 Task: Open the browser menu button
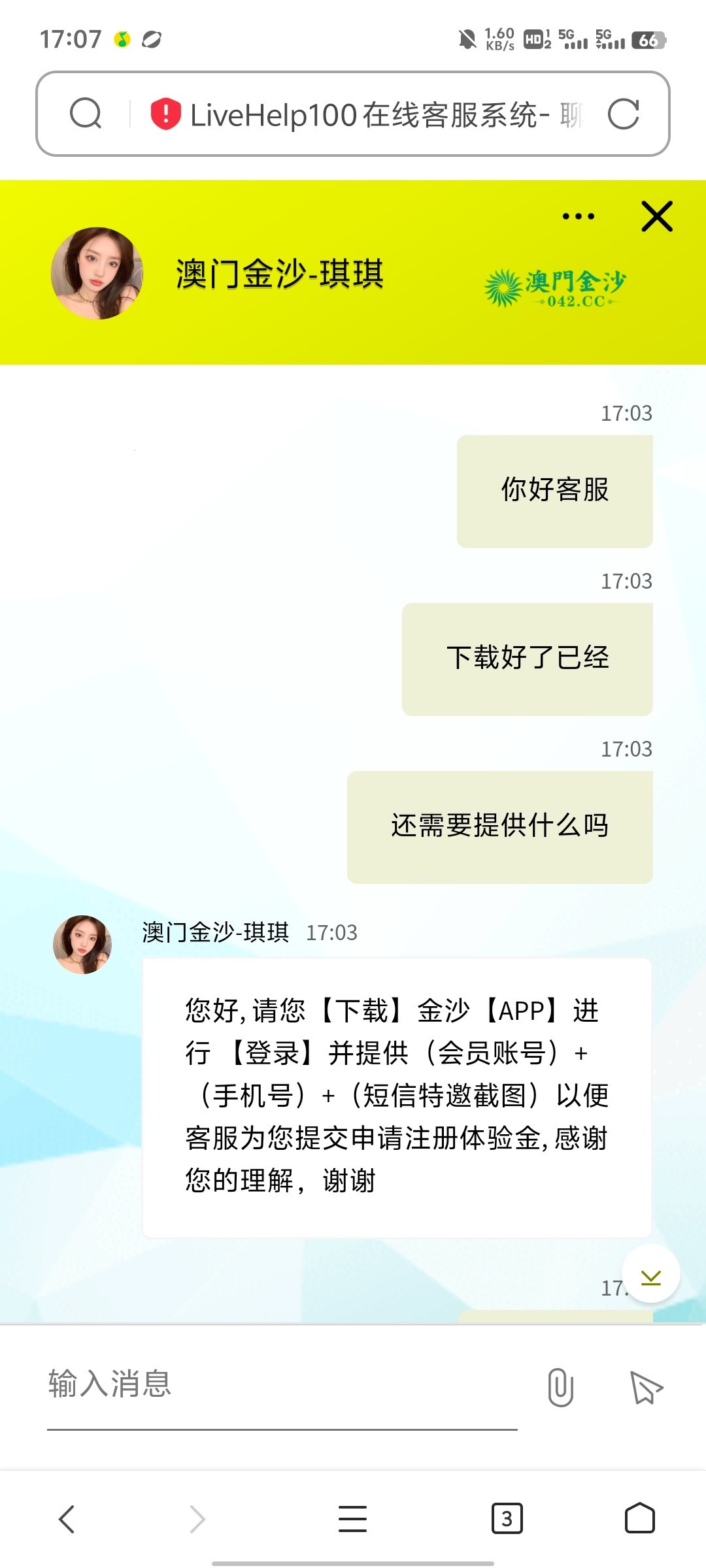pos(352,1518)
